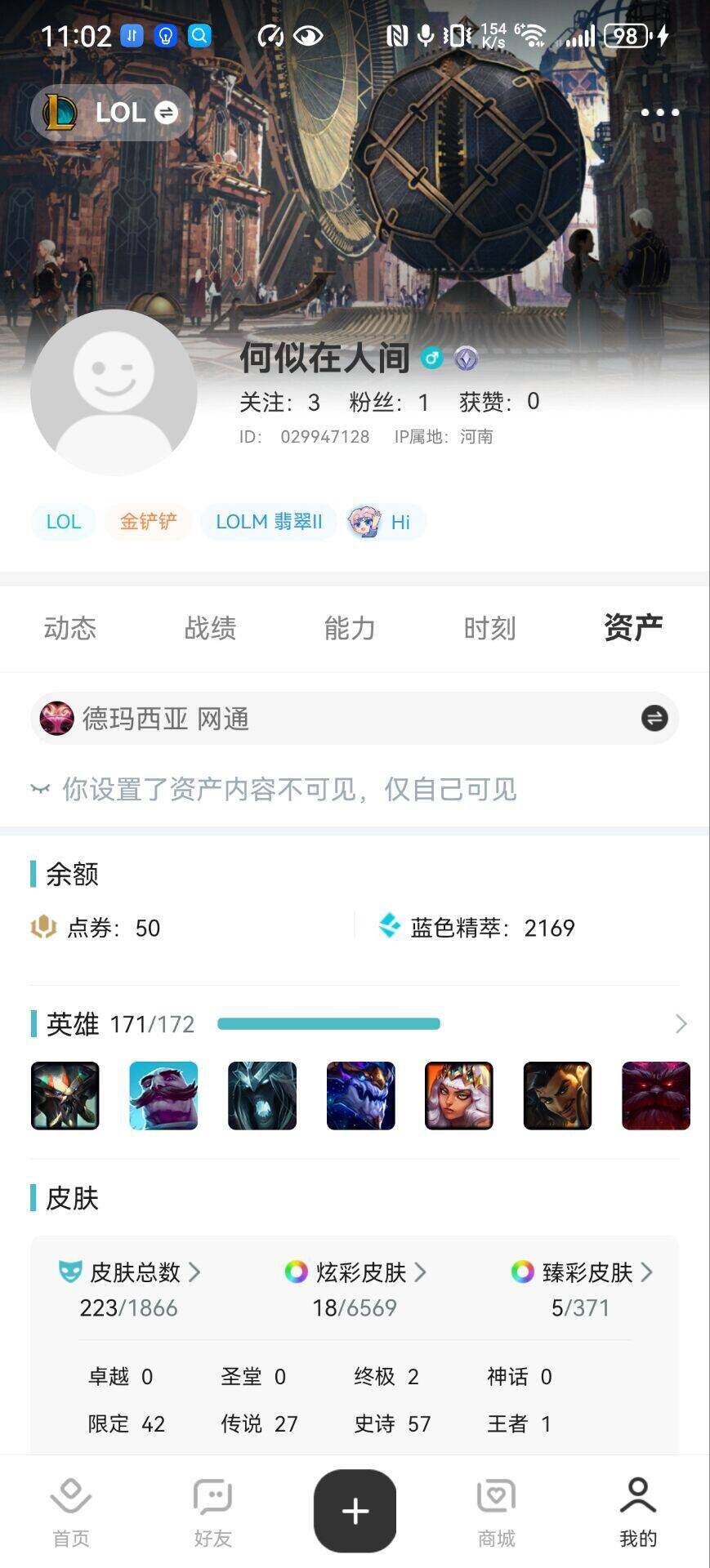Open 炫彩皮肤 details

pyautogui.click(x=355, y=1272)
